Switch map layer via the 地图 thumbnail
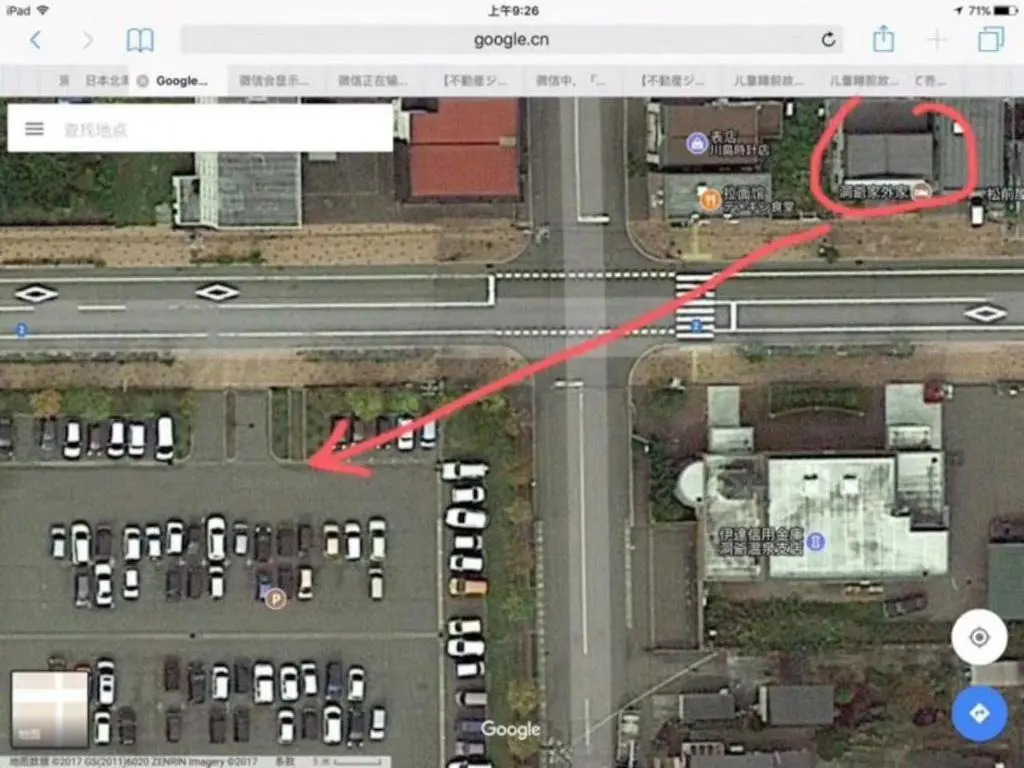The image size is (1024, 768). pos(49,708)
